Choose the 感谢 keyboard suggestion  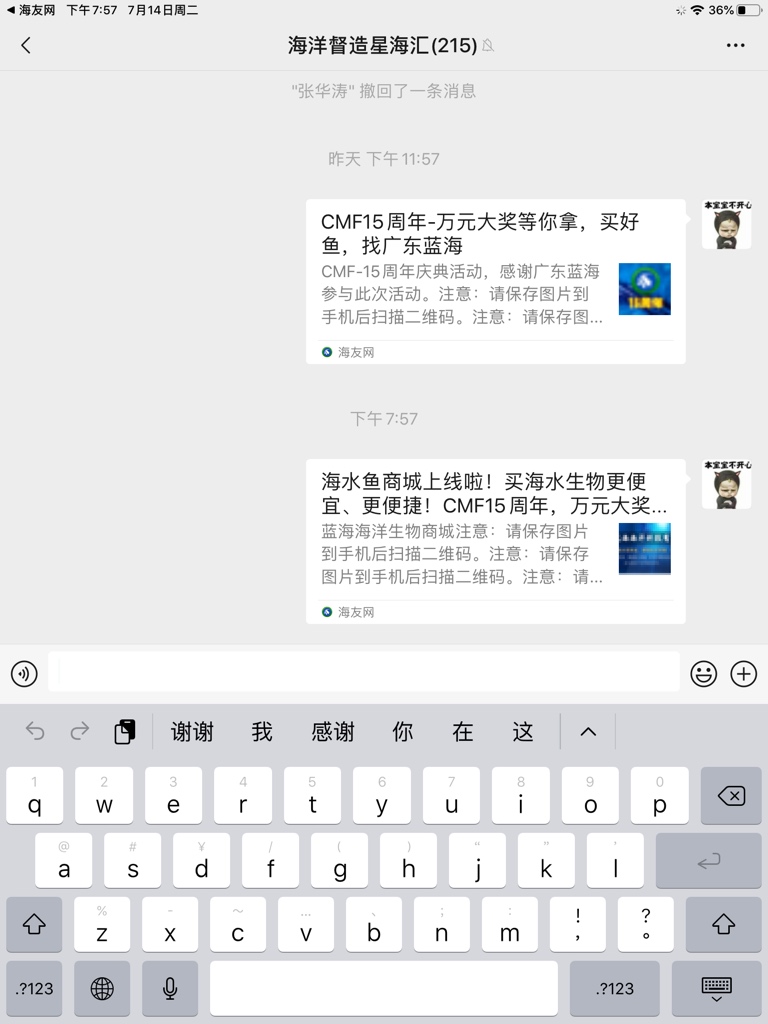pyautogui.click(x=333, y=732)
